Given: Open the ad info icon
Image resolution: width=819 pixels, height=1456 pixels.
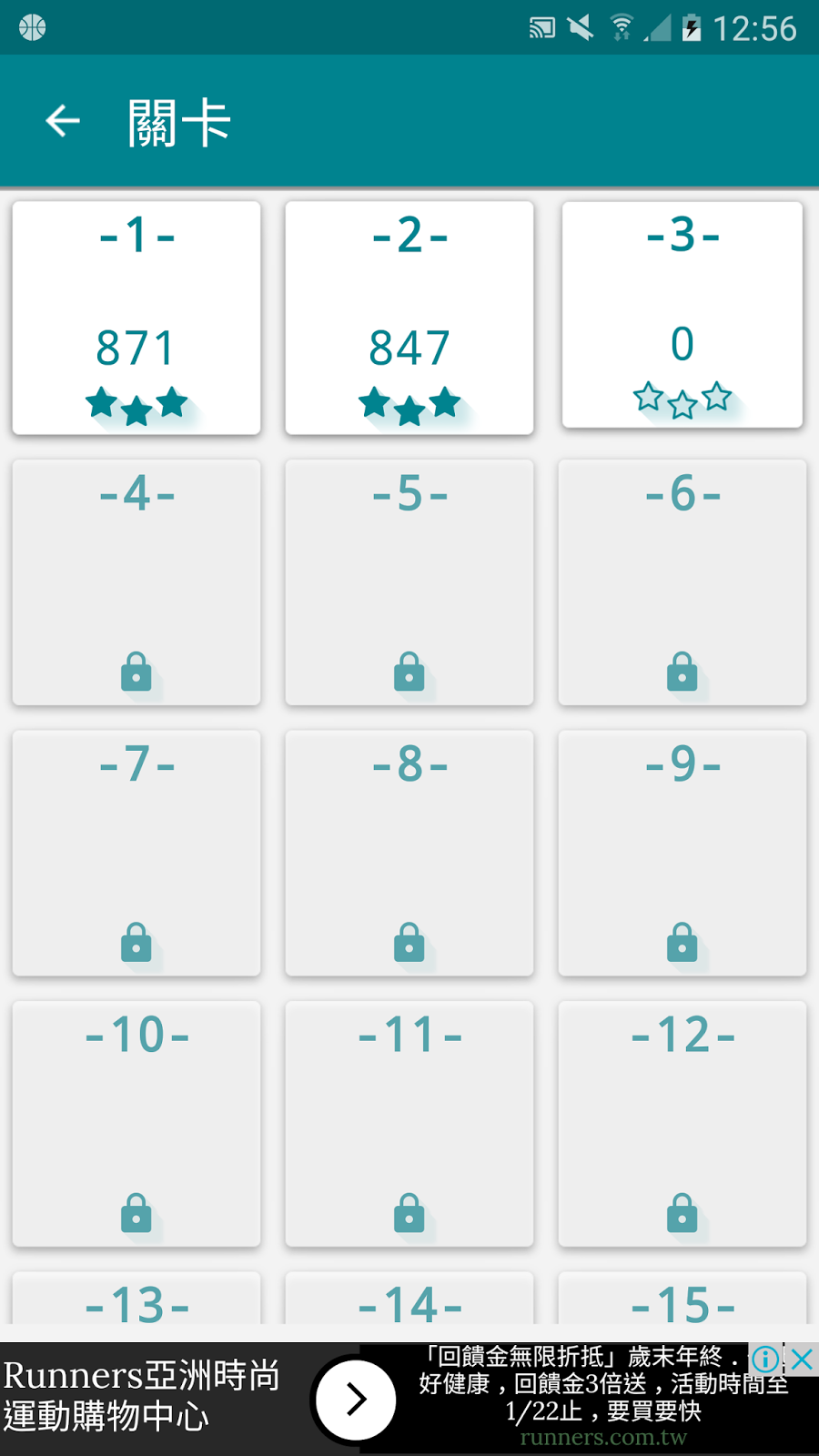Looking at the screenshot, I should click(x=765, y=1360).
